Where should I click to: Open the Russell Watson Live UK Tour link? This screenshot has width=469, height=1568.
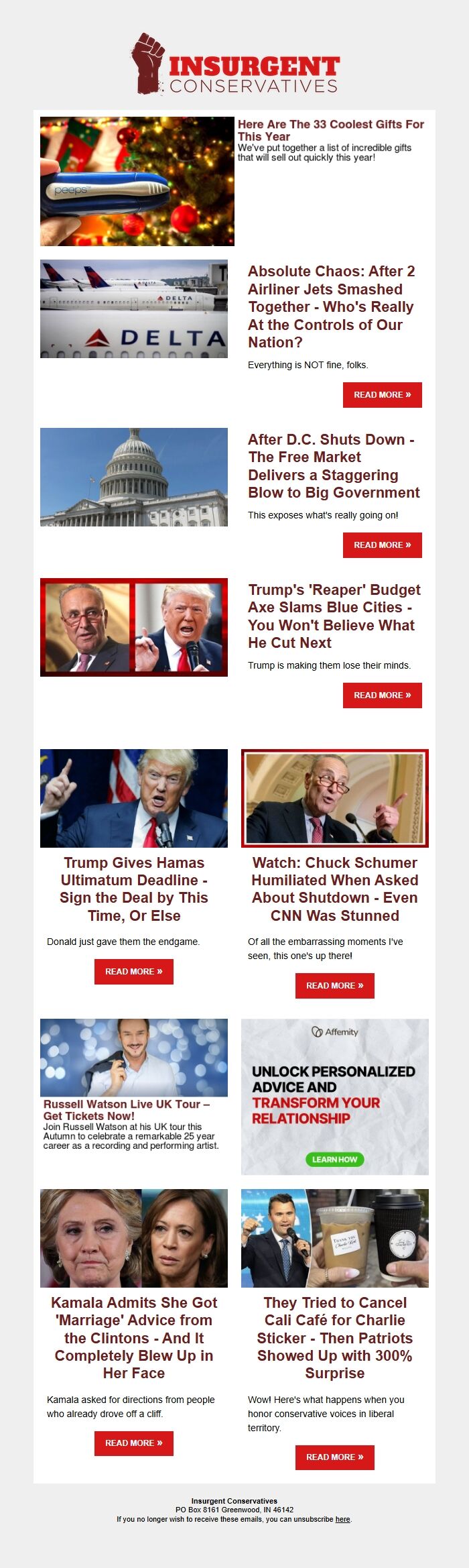[127, 1110]
